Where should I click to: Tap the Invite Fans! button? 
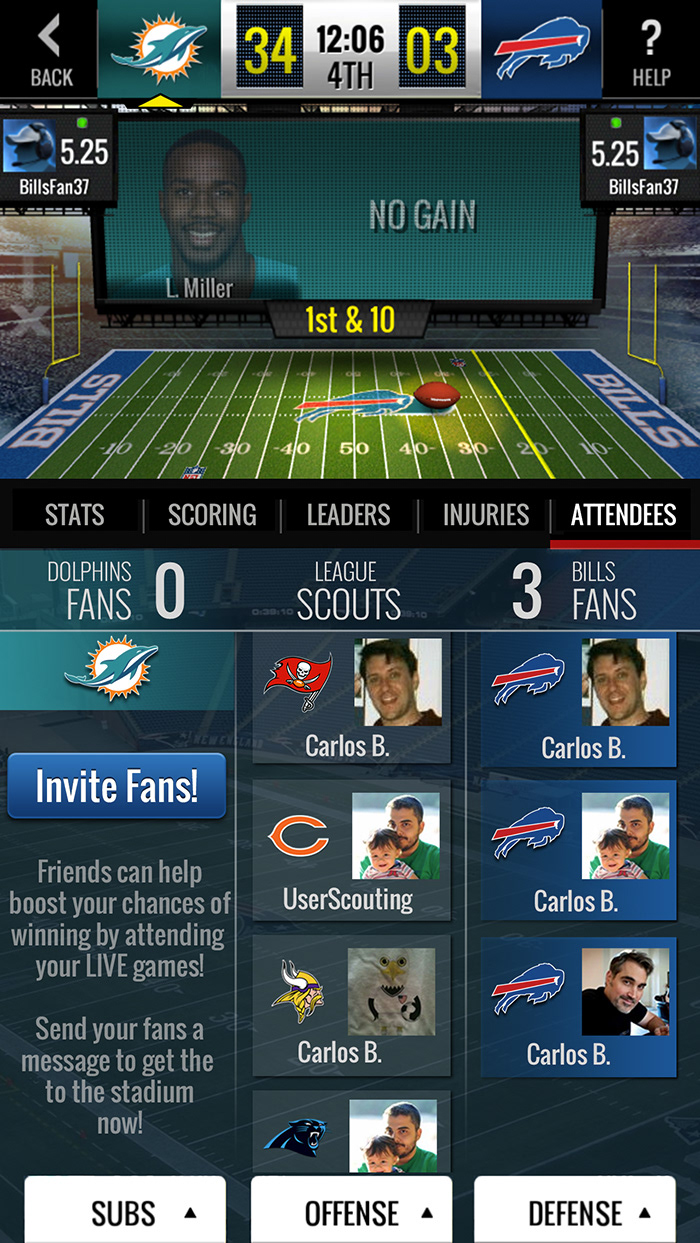pyautogui.click(x=117, y=787)
